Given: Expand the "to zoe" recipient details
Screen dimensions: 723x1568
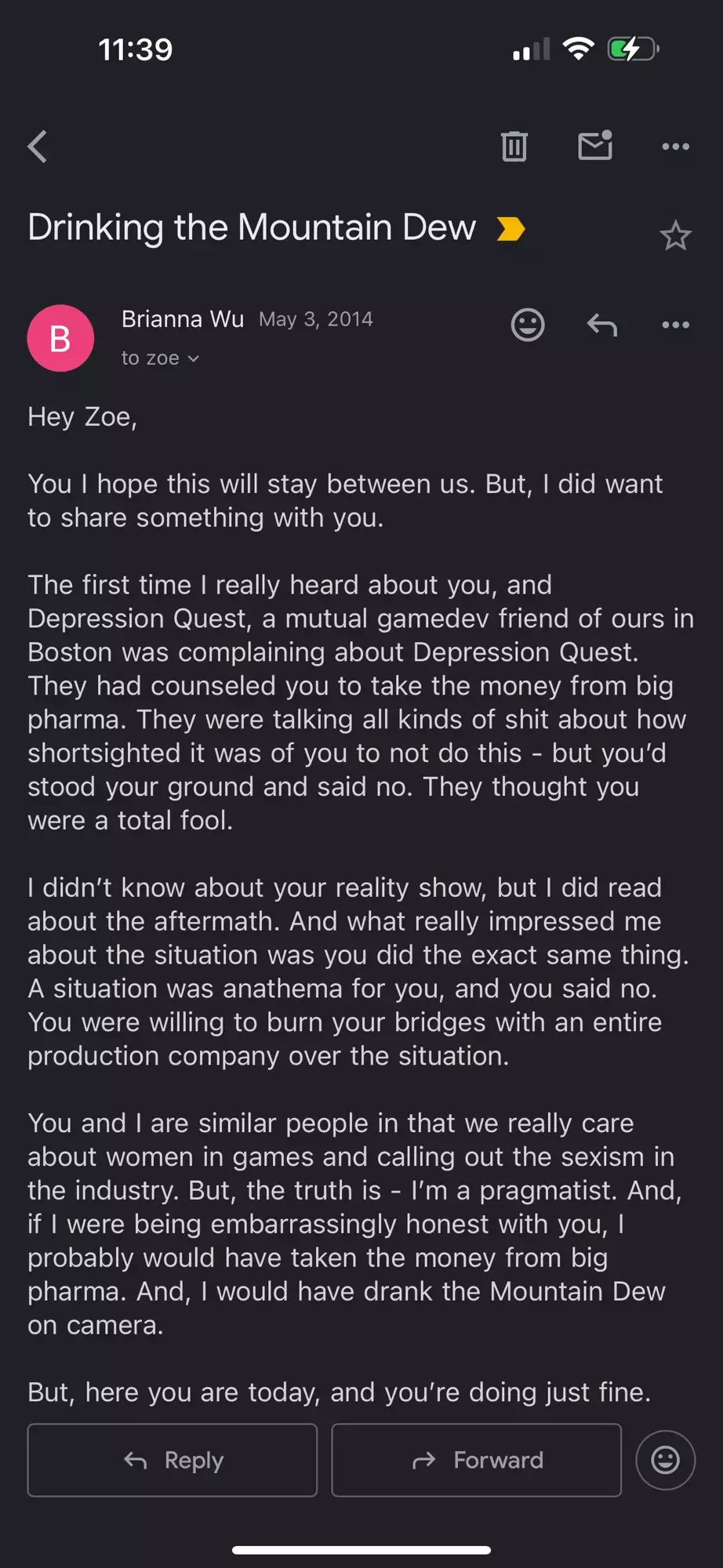Looking at the screenshot, I should [160, 358].
